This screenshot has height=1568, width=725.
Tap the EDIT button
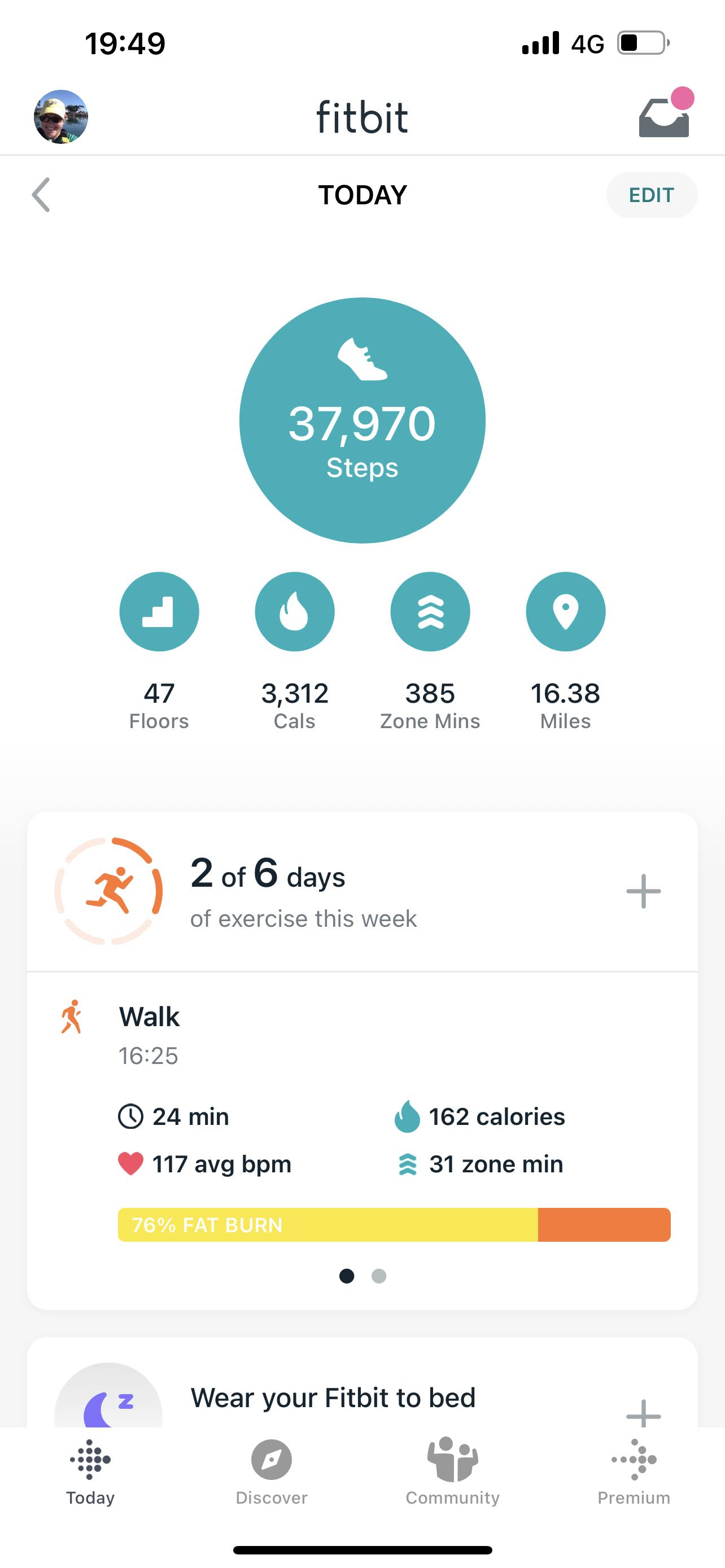pyautogui.click(x=650, y=195)
